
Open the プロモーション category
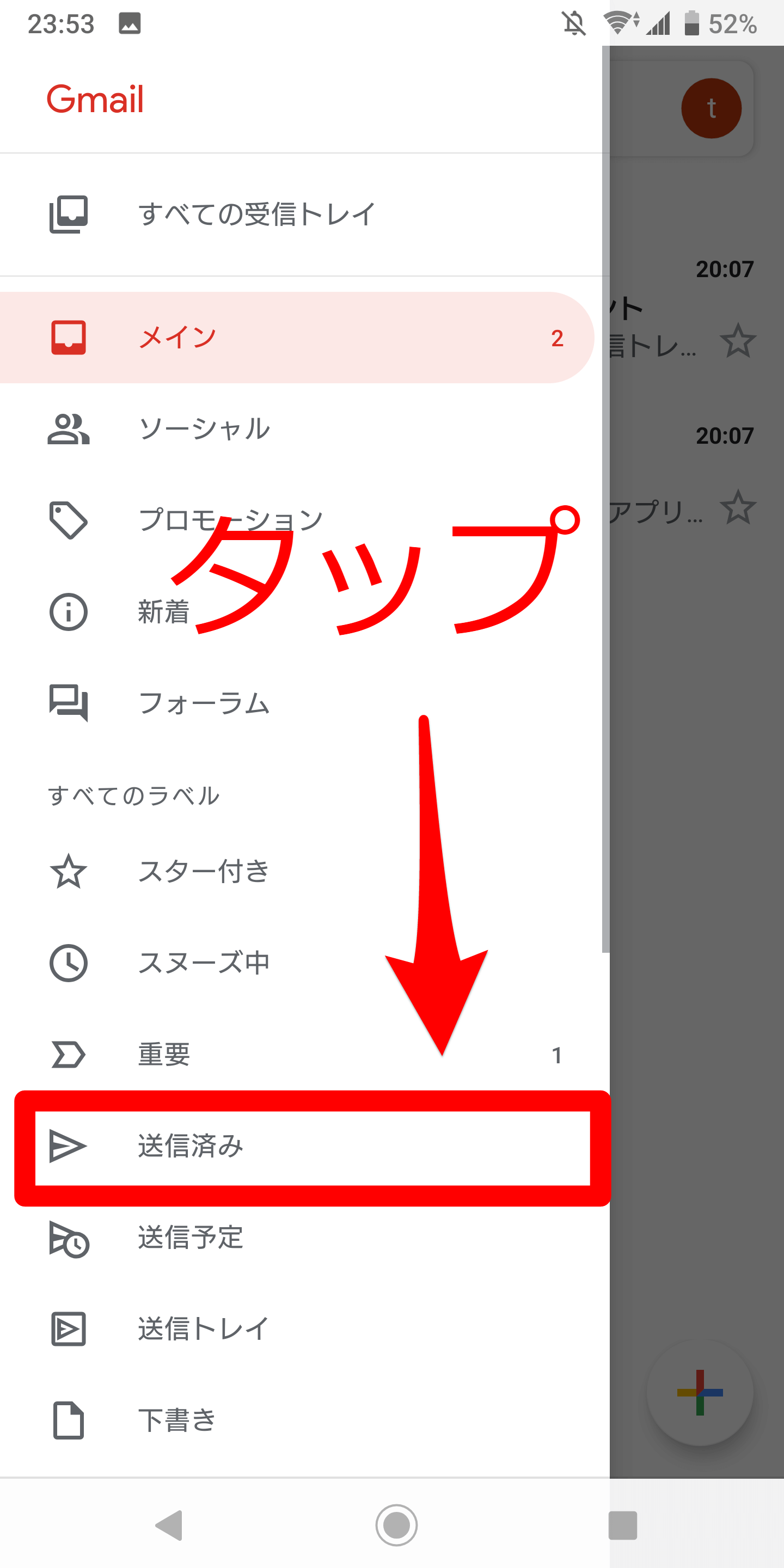pos(304,520)
